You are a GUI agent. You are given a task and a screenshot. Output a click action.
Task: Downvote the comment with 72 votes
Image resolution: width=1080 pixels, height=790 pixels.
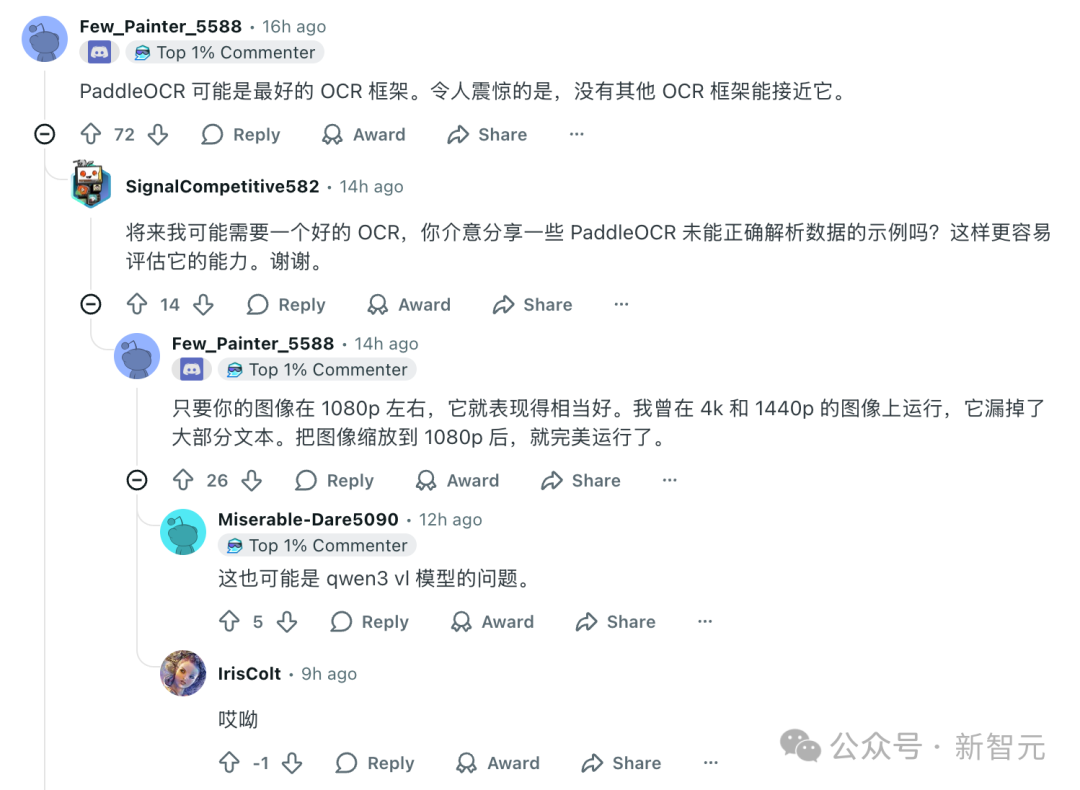point(157,134)
